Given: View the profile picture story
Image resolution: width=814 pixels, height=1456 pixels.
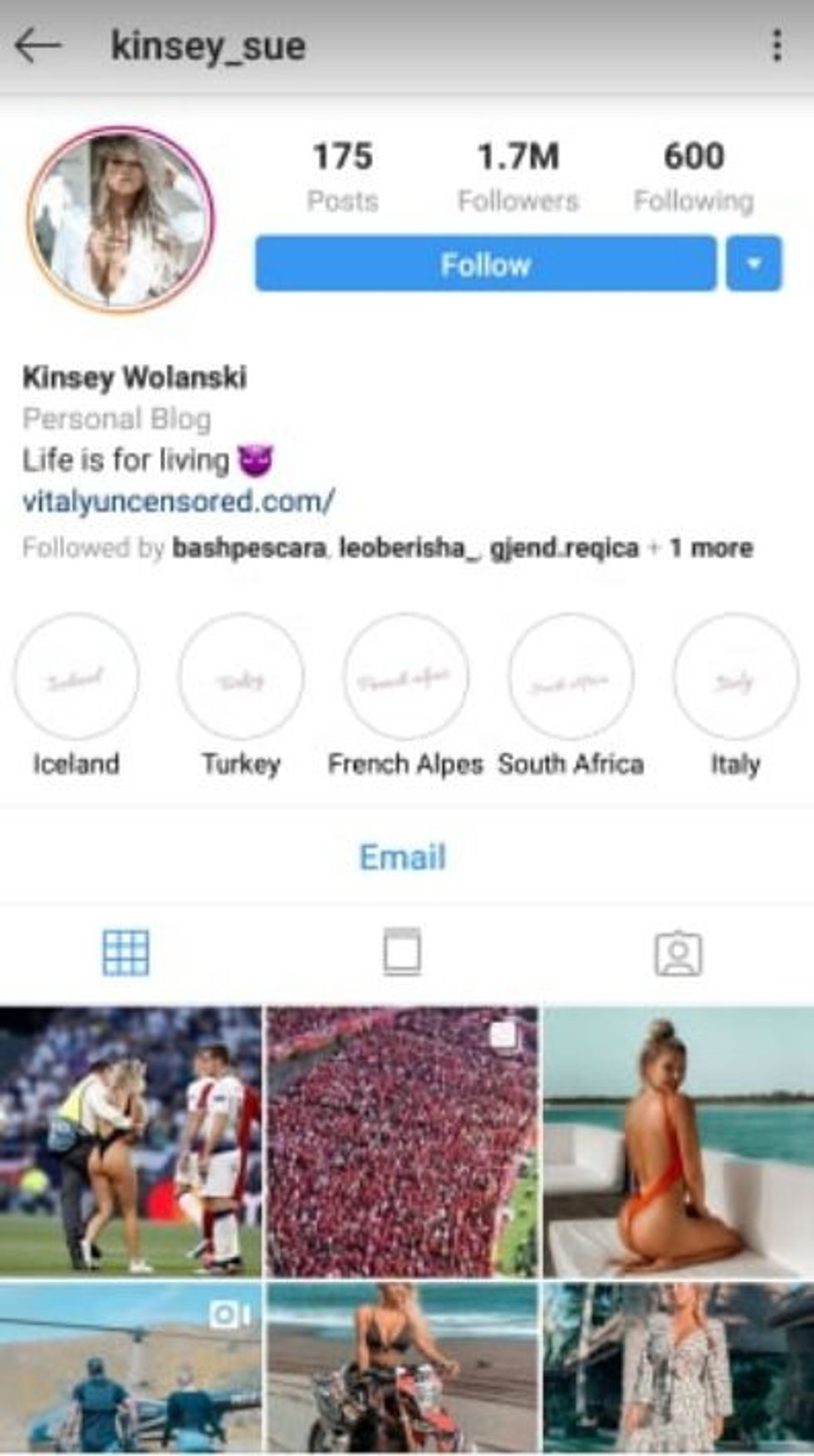Looking at the screenshot, I should (x=121, y=219).
